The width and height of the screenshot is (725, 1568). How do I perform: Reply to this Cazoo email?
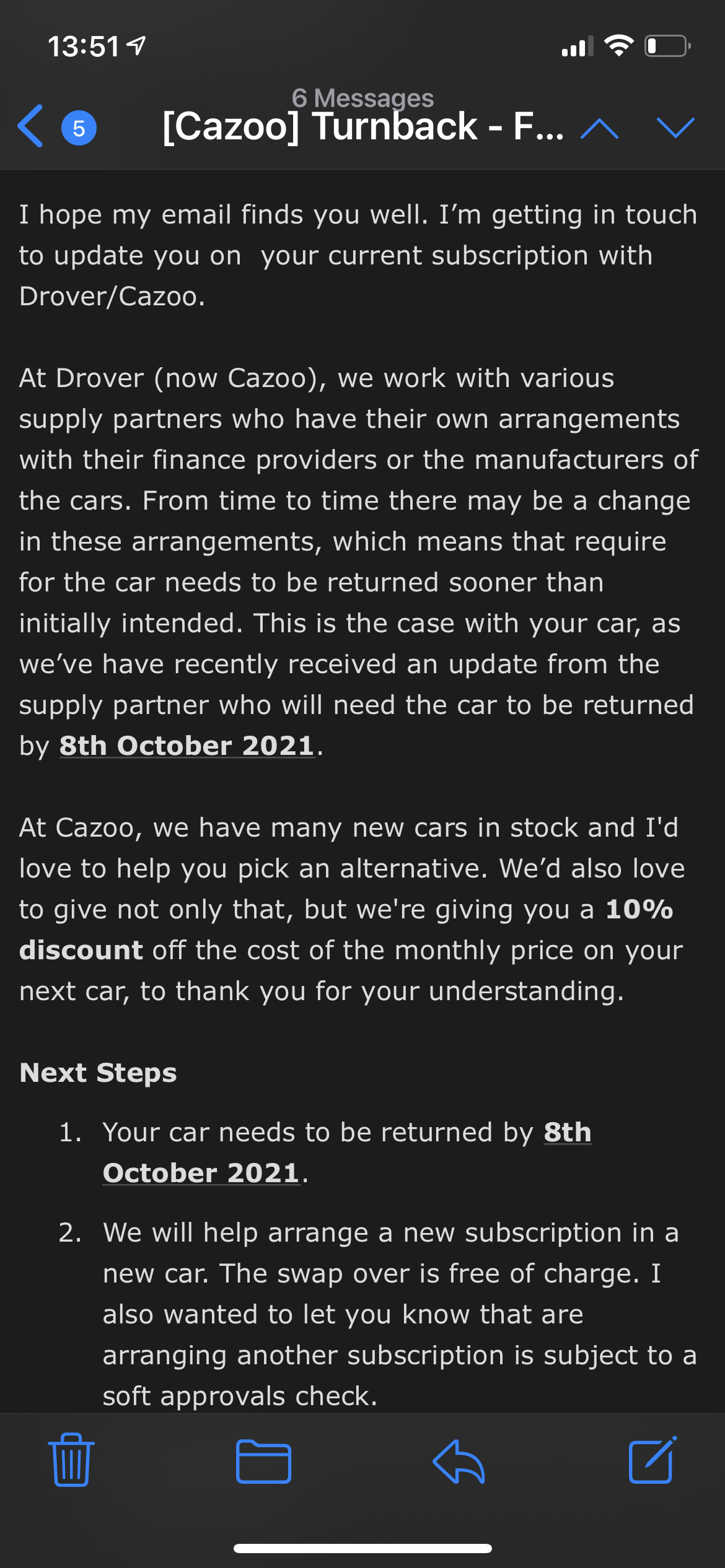pos(459,1461)
